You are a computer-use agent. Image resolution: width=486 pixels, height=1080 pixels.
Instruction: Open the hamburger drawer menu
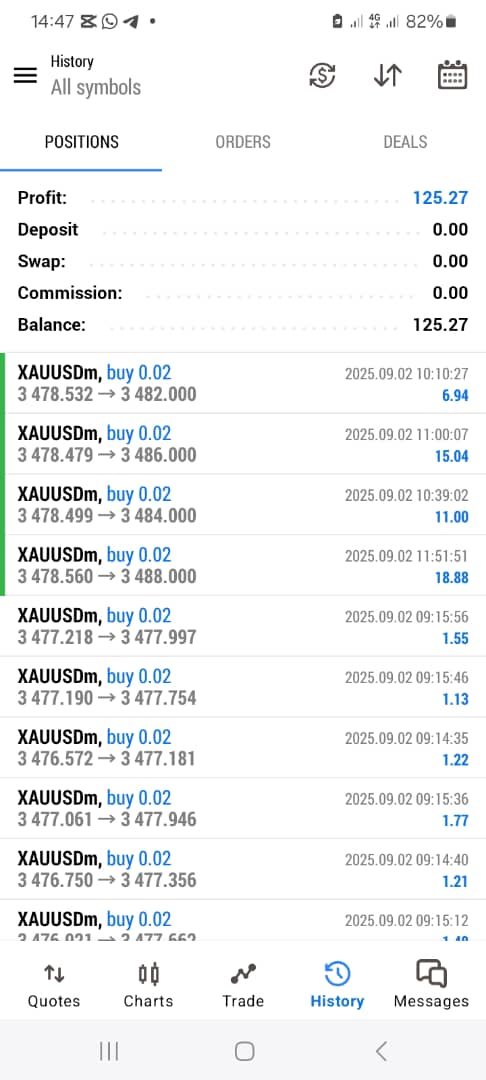pos(25,75)
